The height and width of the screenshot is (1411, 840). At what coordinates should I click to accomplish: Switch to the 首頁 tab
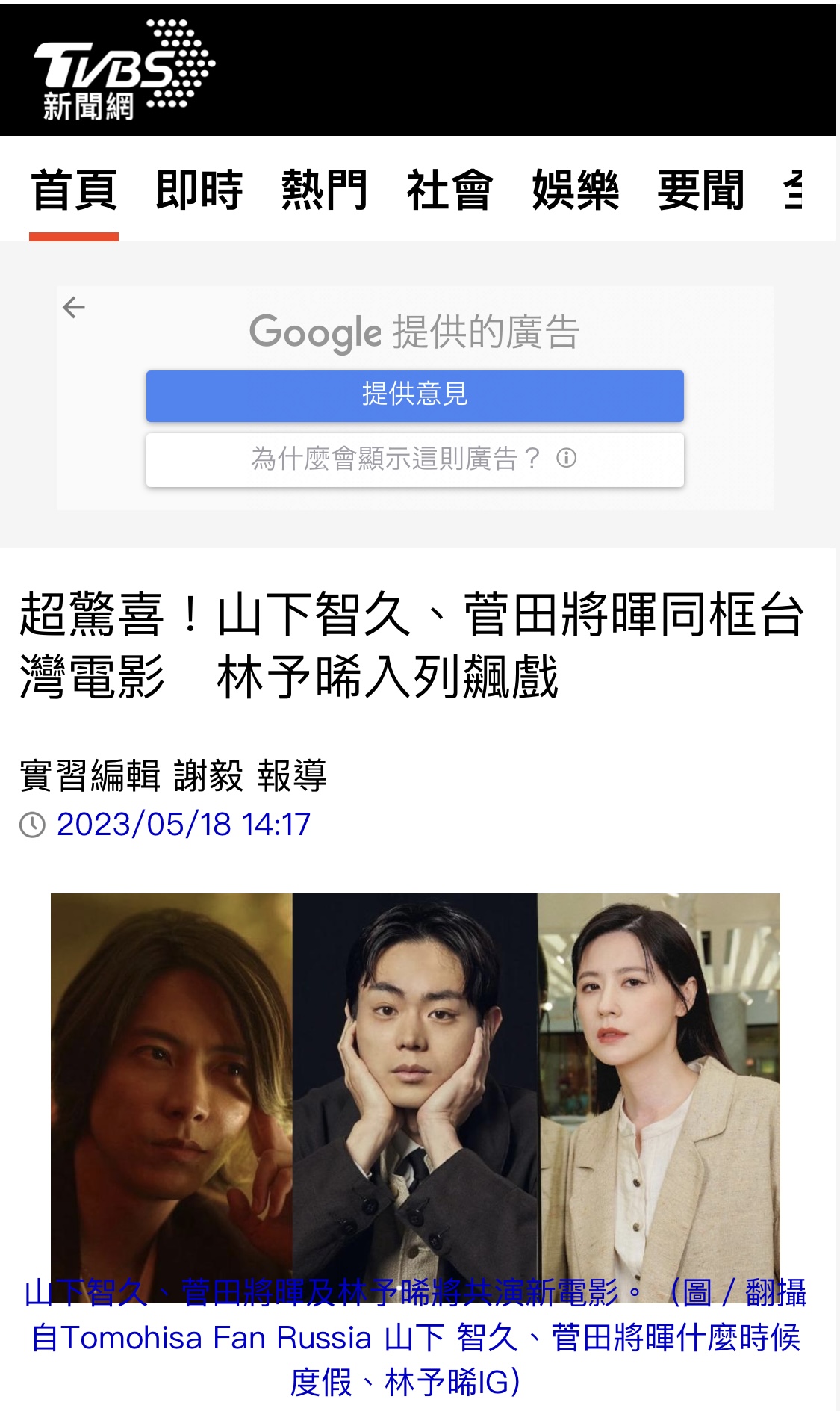pyautogui.click(x=74, y=190)
